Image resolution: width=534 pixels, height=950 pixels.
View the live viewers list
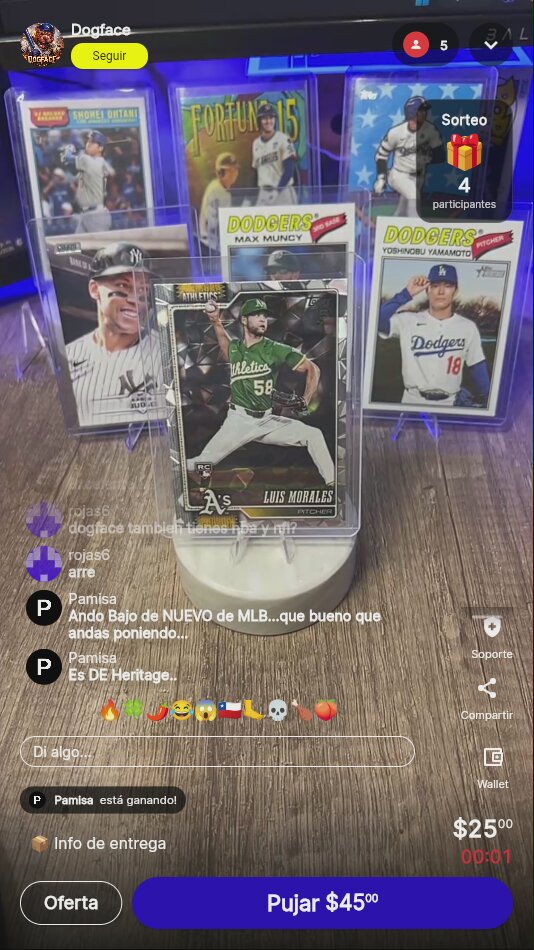point(426,45)
